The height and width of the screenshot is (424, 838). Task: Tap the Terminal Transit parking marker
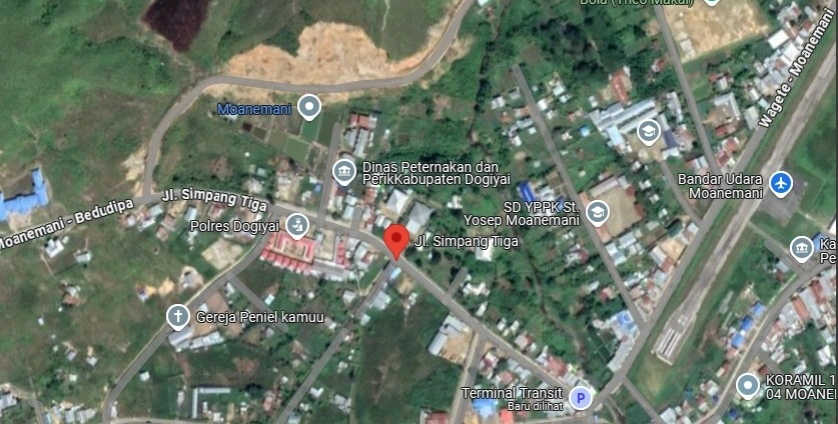click(x=580, y=398)
